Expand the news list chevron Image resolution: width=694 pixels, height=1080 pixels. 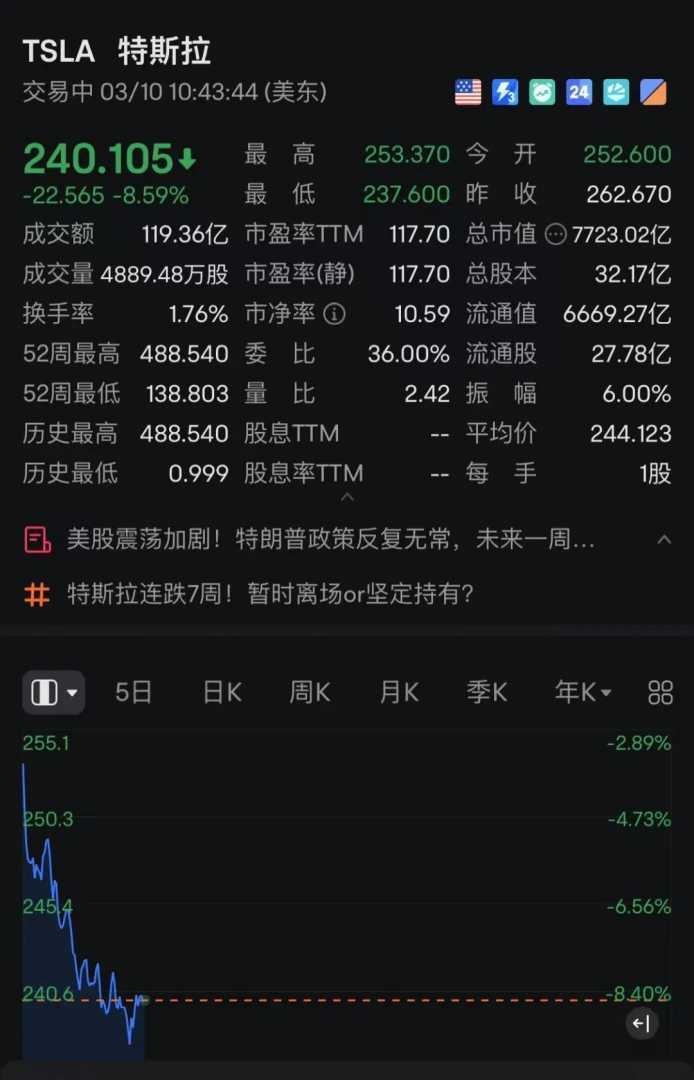coord(664,540)
